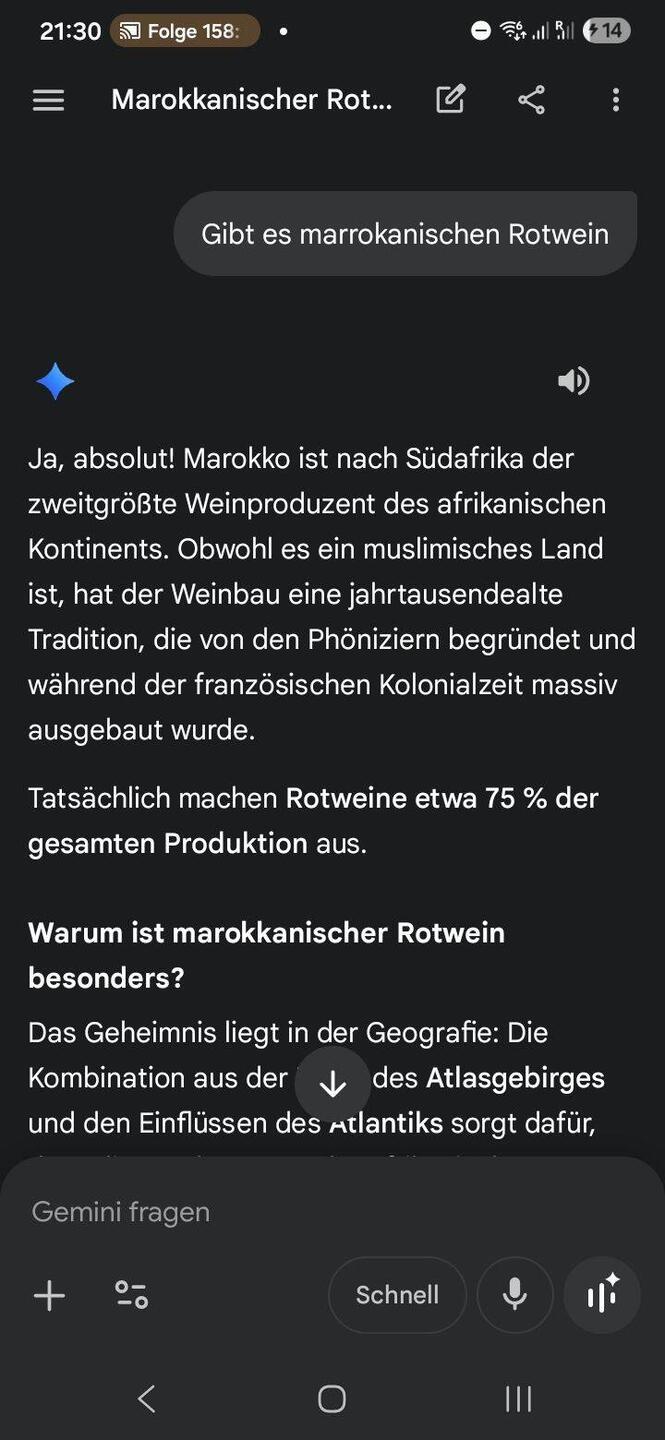Open the three-dot overflow menu
The image size is (665, 1440).
click(615, 100)
